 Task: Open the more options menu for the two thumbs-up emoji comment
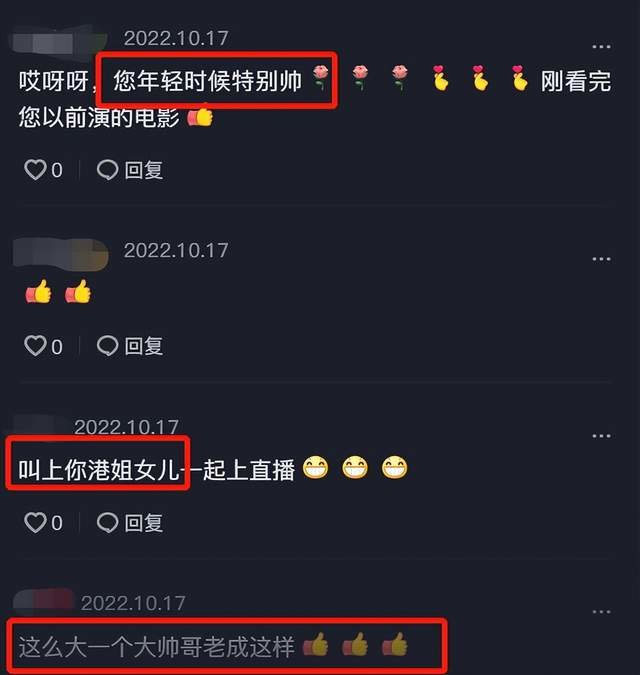pyautogui.click(x=600, y=259)
